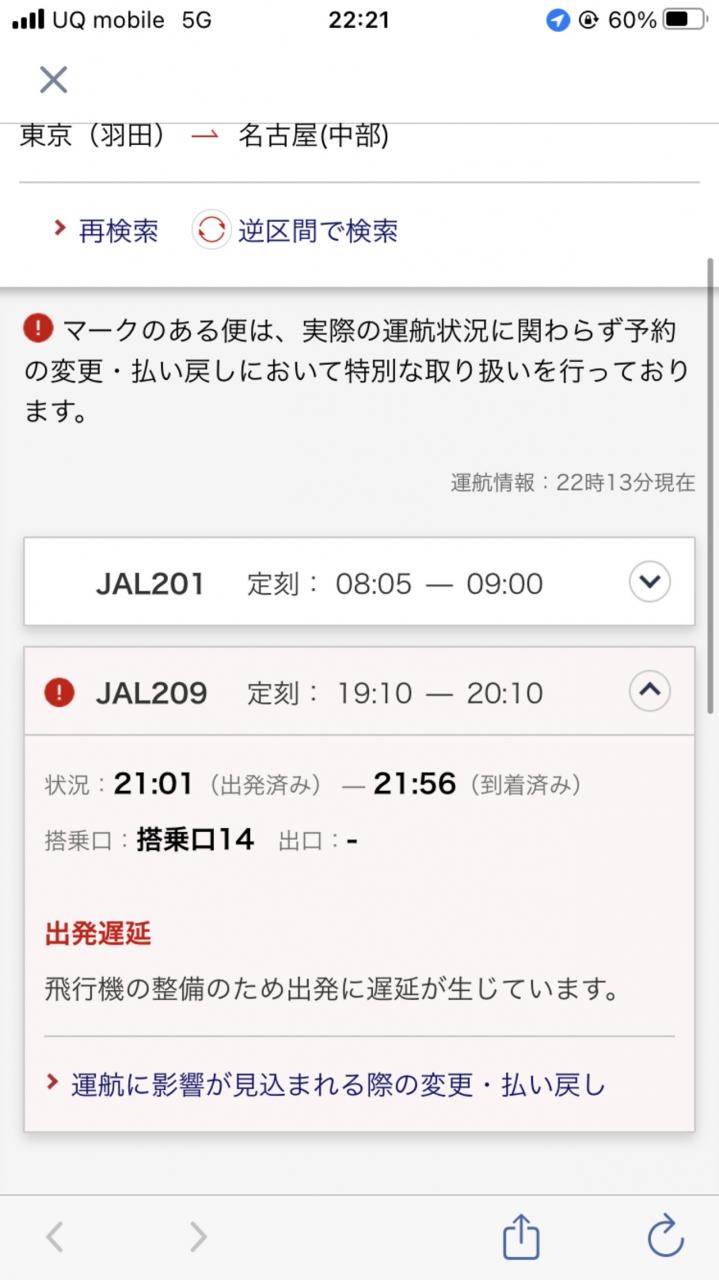Close the in-app browser view

tap(53, 79)
